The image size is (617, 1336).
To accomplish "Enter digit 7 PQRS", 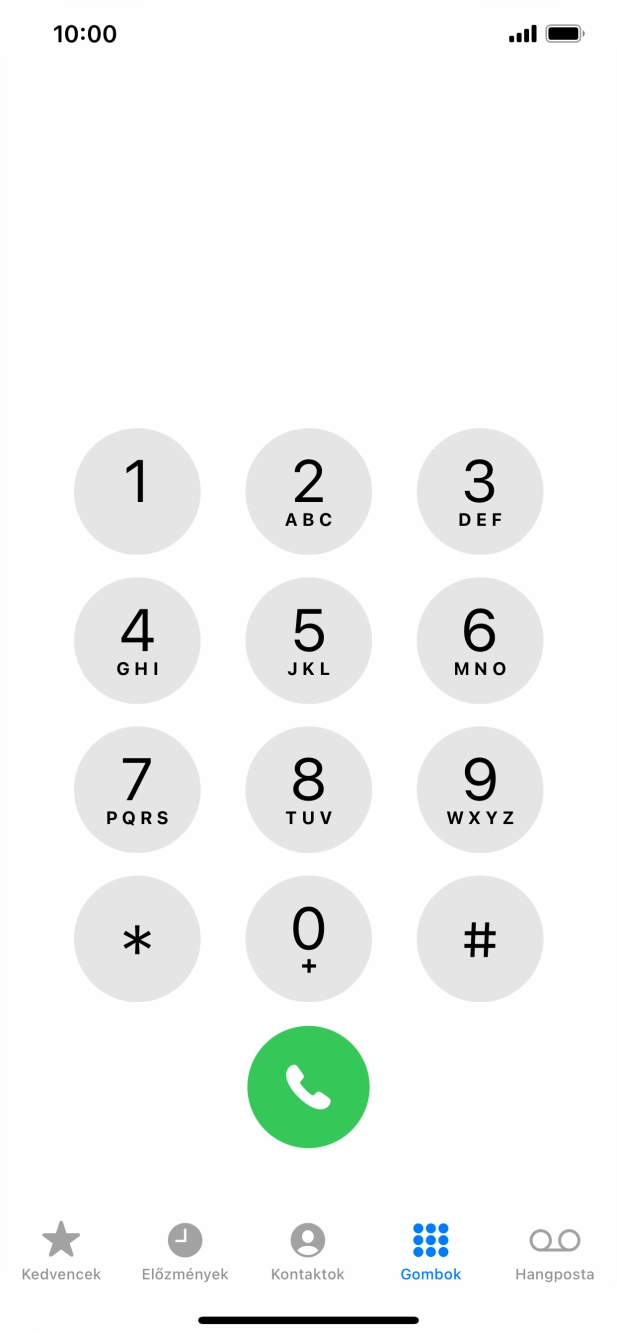I will coord(137,789).
